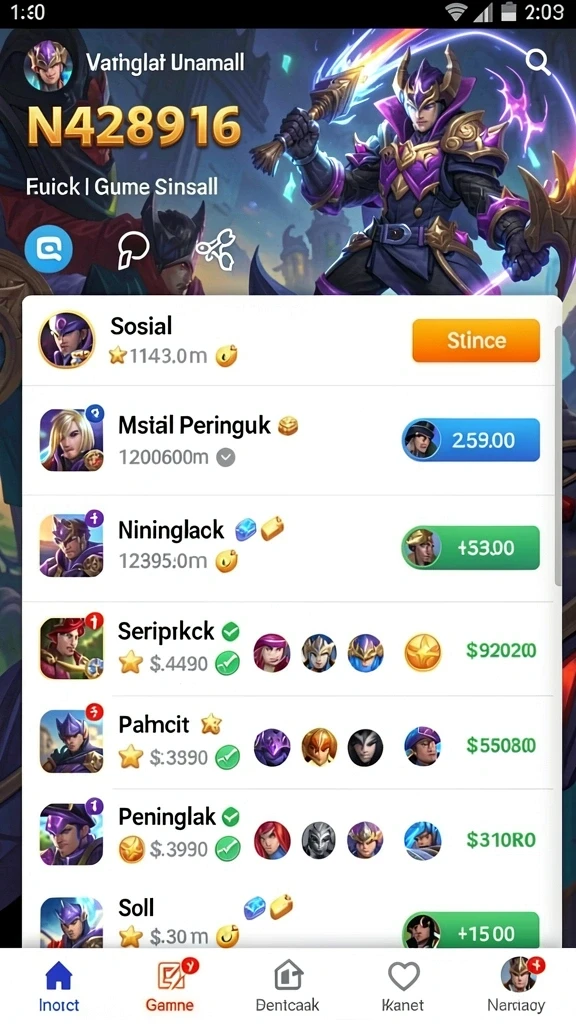Open the Mstal Peringuk row
Image resolution: width=576 pixels, height=1024 pixels.
(x=291, y=440)
